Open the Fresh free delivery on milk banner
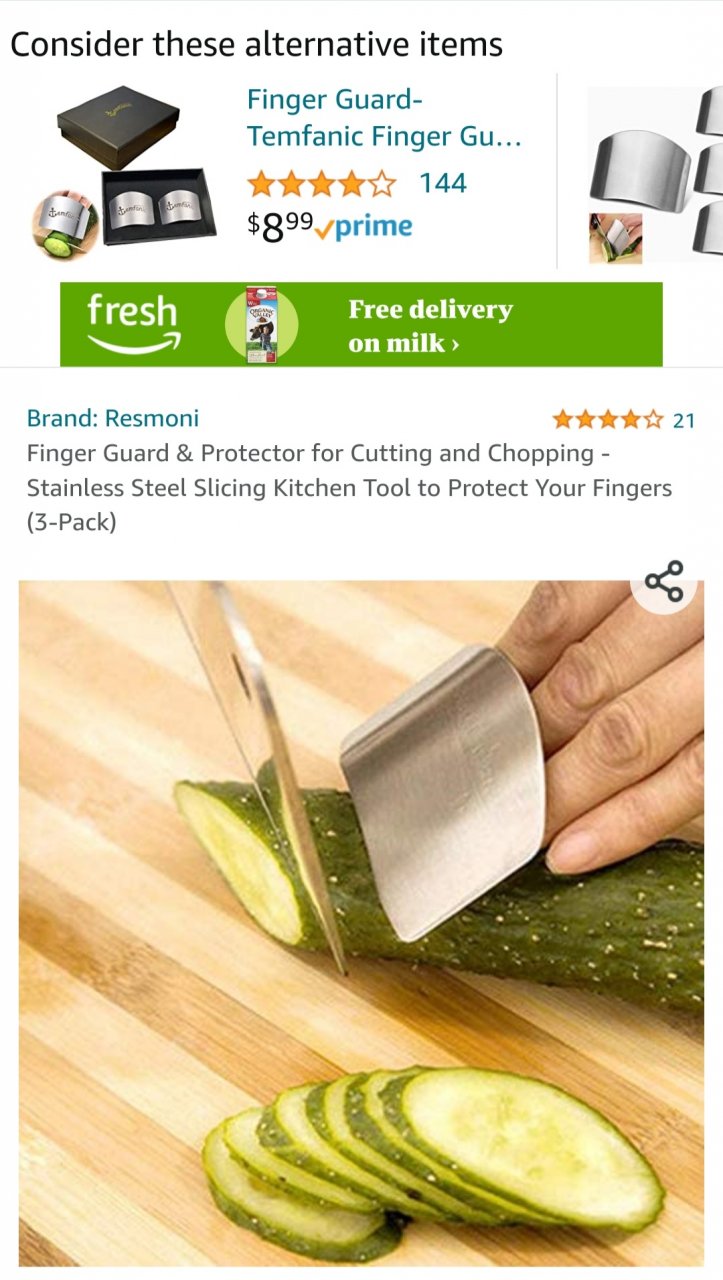The image size is (723, 1280). pos(361,324)
